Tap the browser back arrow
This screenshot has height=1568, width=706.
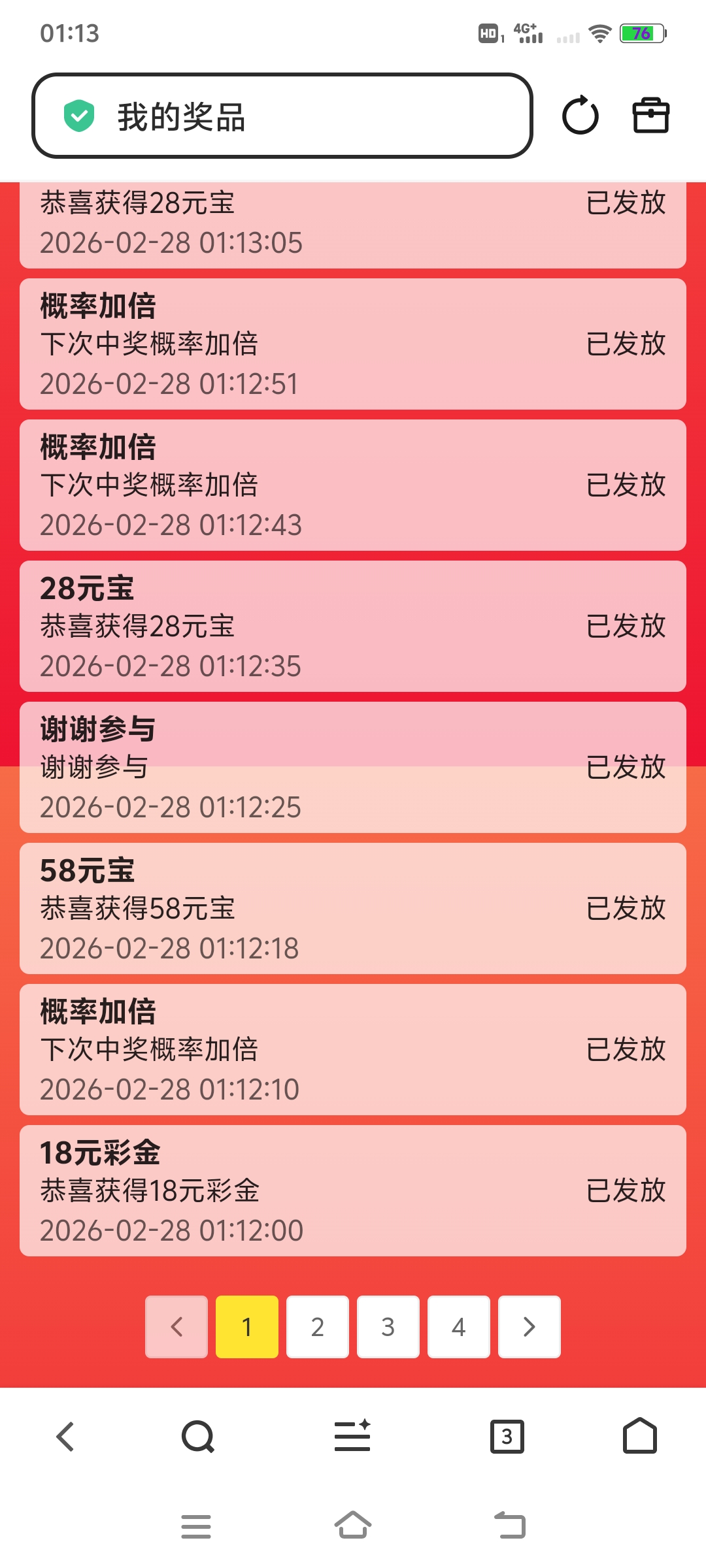pos(63,1437)
